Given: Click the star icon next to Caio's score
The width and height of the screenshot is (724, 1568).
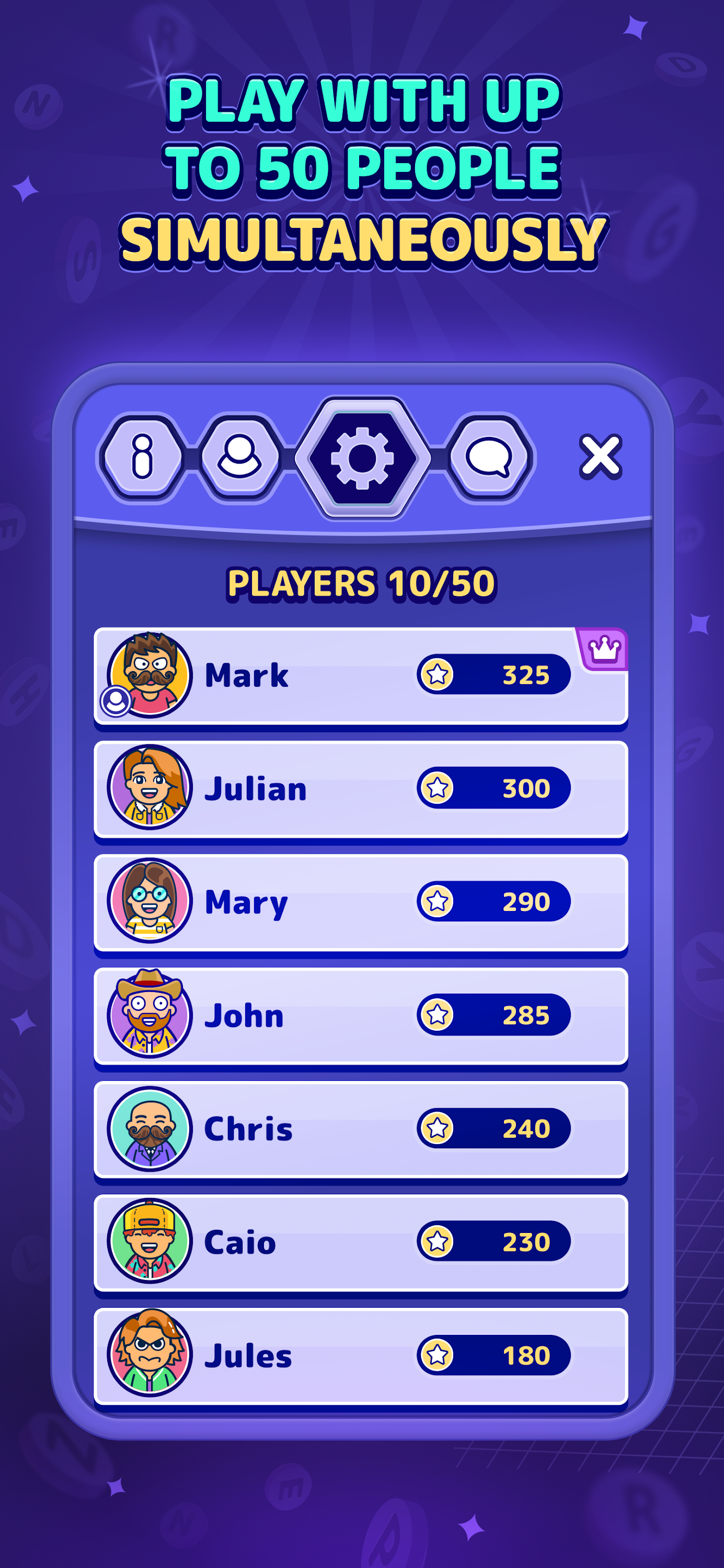Looking at the screenshot, I should pos(439,1243).
